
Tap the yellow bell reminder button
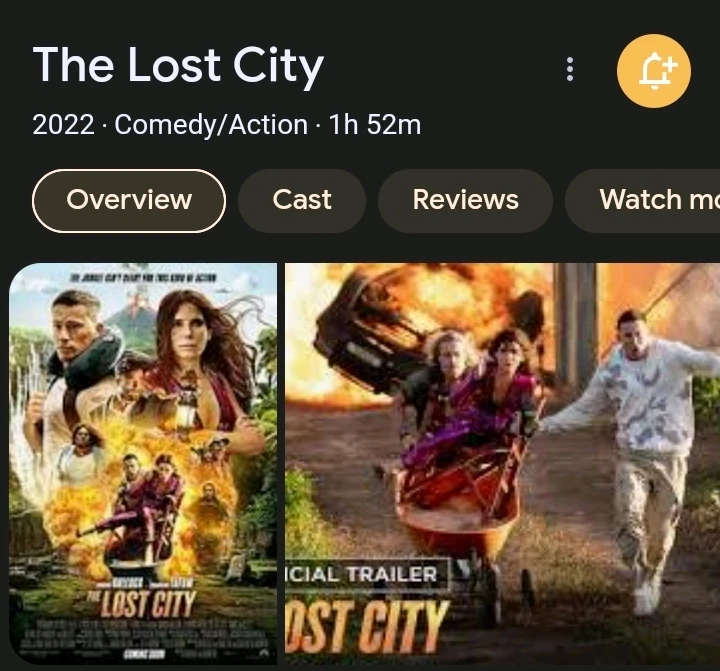point(654,70)
